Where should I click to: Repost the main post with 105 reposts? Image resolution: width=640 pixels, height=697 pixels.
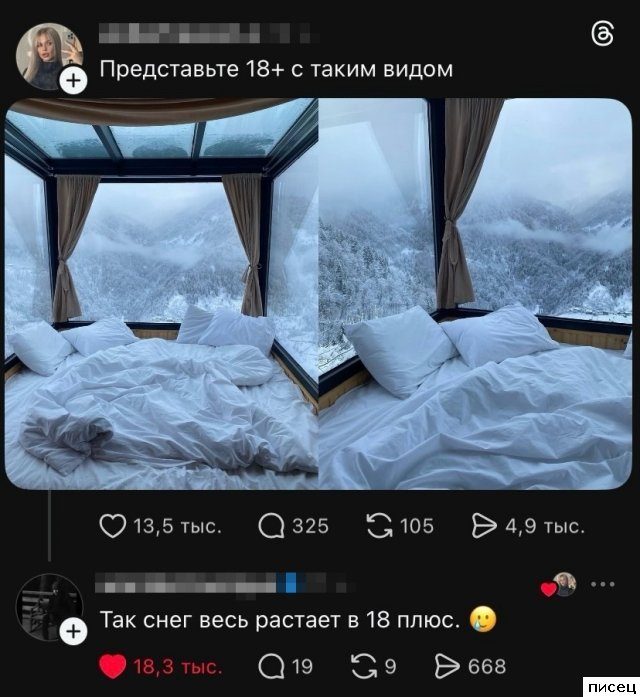[x=381, y=526]
